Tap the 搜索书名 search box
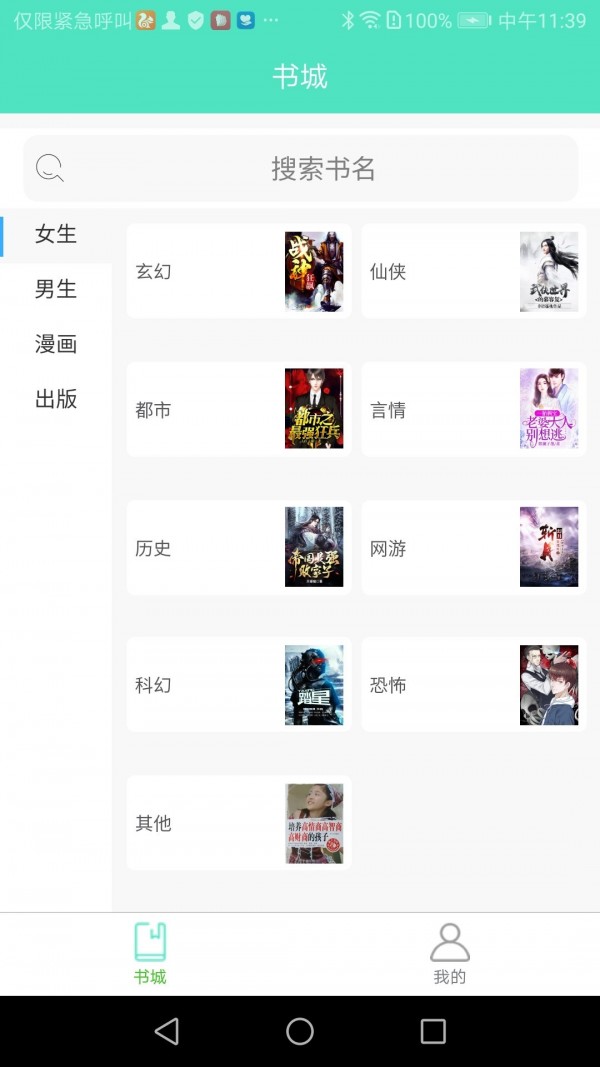Image resolution: width=600 pixels, height=1067 pixels. pos(300,168)
